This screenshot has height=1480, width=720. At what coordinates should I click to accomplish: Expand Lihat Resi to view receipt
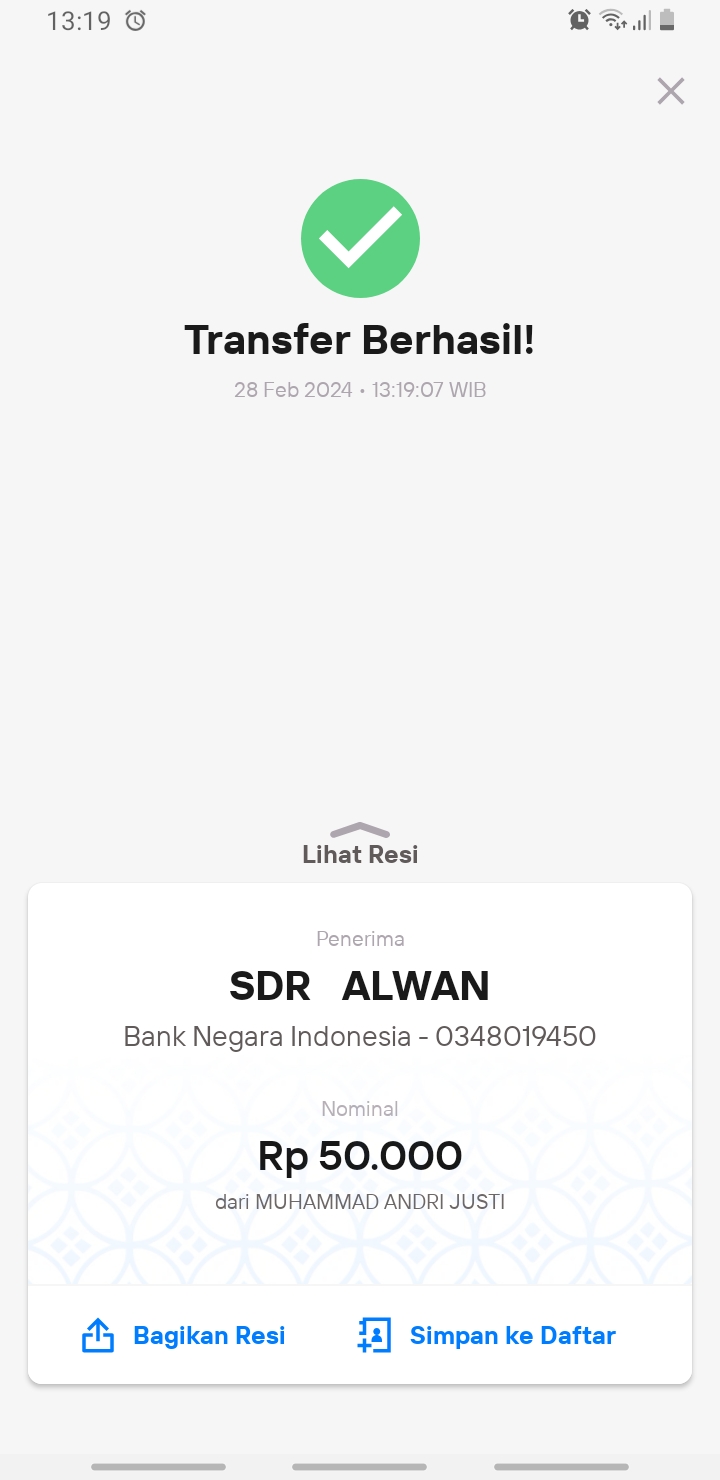(x=360, y=844)
